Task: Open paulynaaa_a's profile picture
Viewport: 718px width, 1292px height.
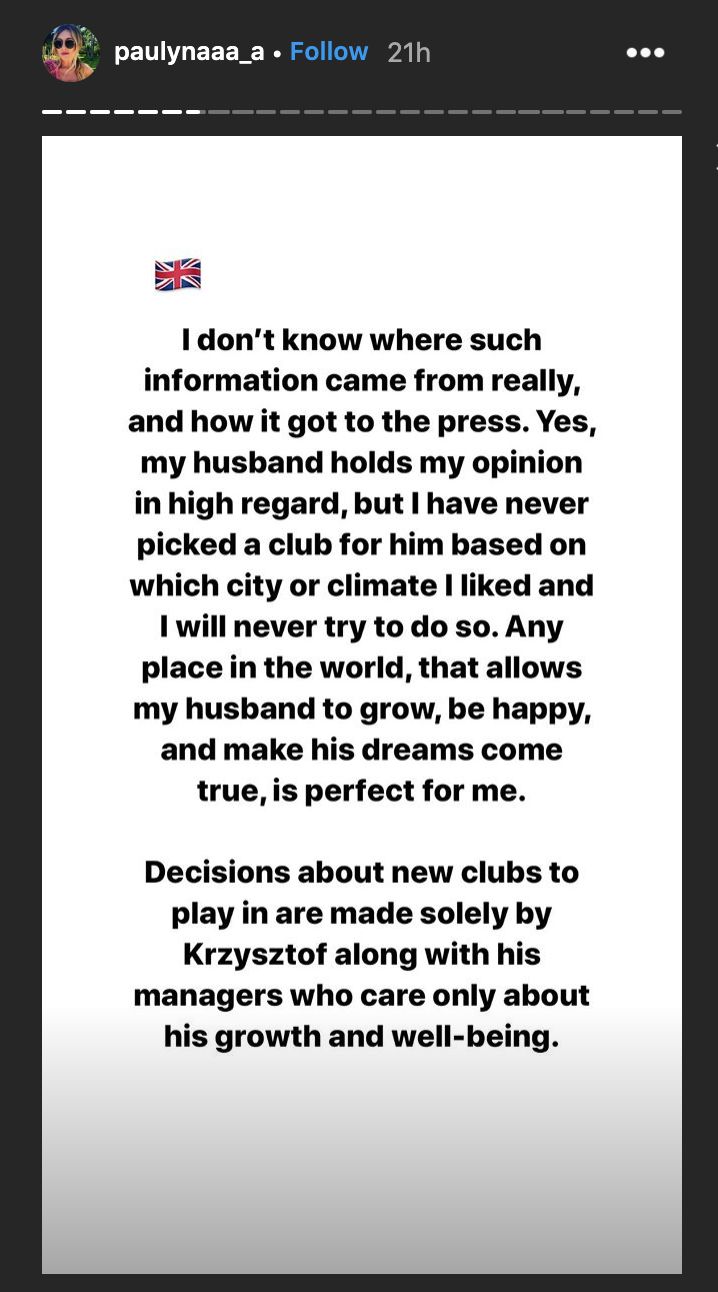Action: [x=70, y=53]
